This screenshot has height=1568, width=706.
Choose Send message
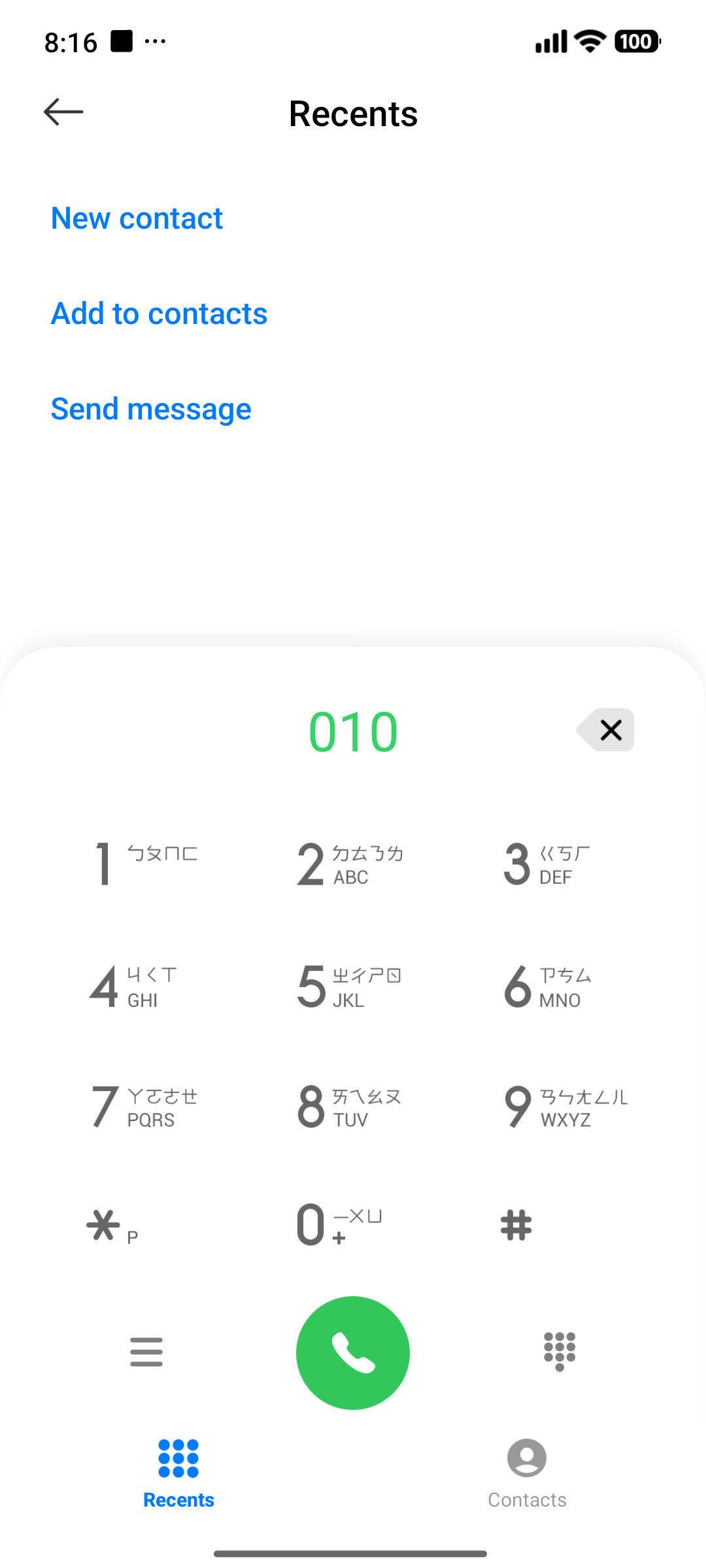(151, 410)
